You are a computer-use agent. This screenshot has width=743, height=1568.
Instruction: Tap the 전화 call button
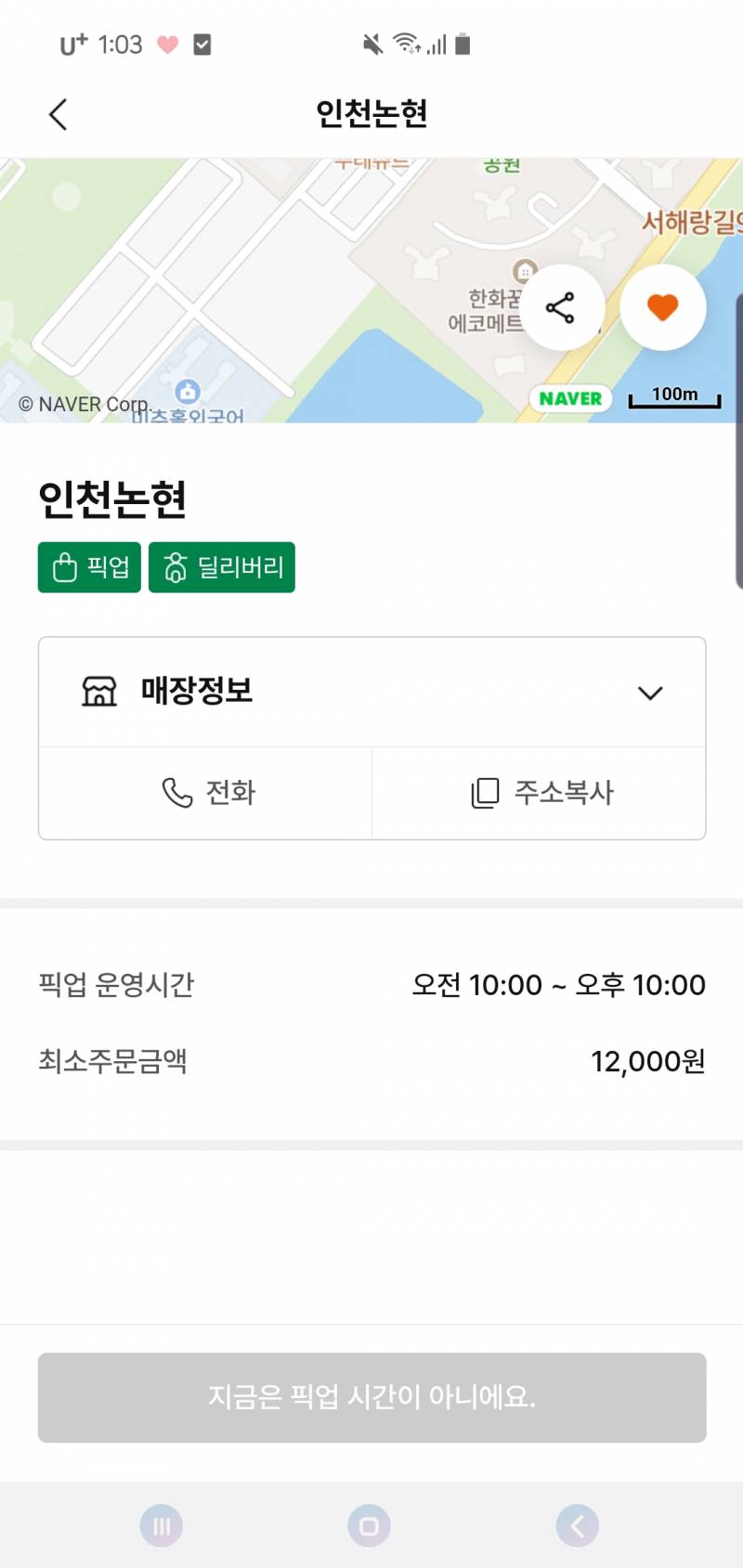coord(203,793)
